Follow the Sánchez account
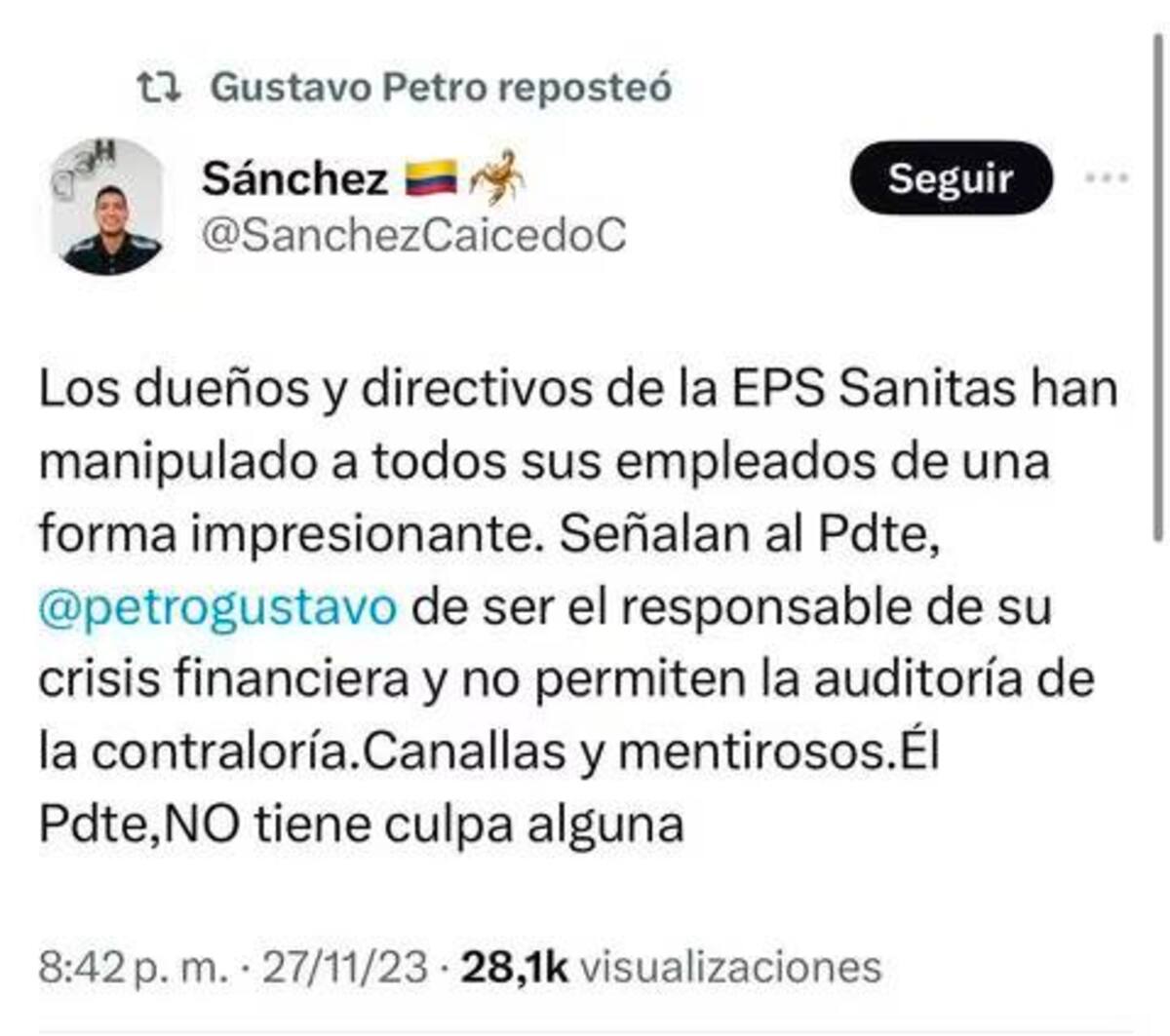The image size is (1170, 1036). [951, 179]
